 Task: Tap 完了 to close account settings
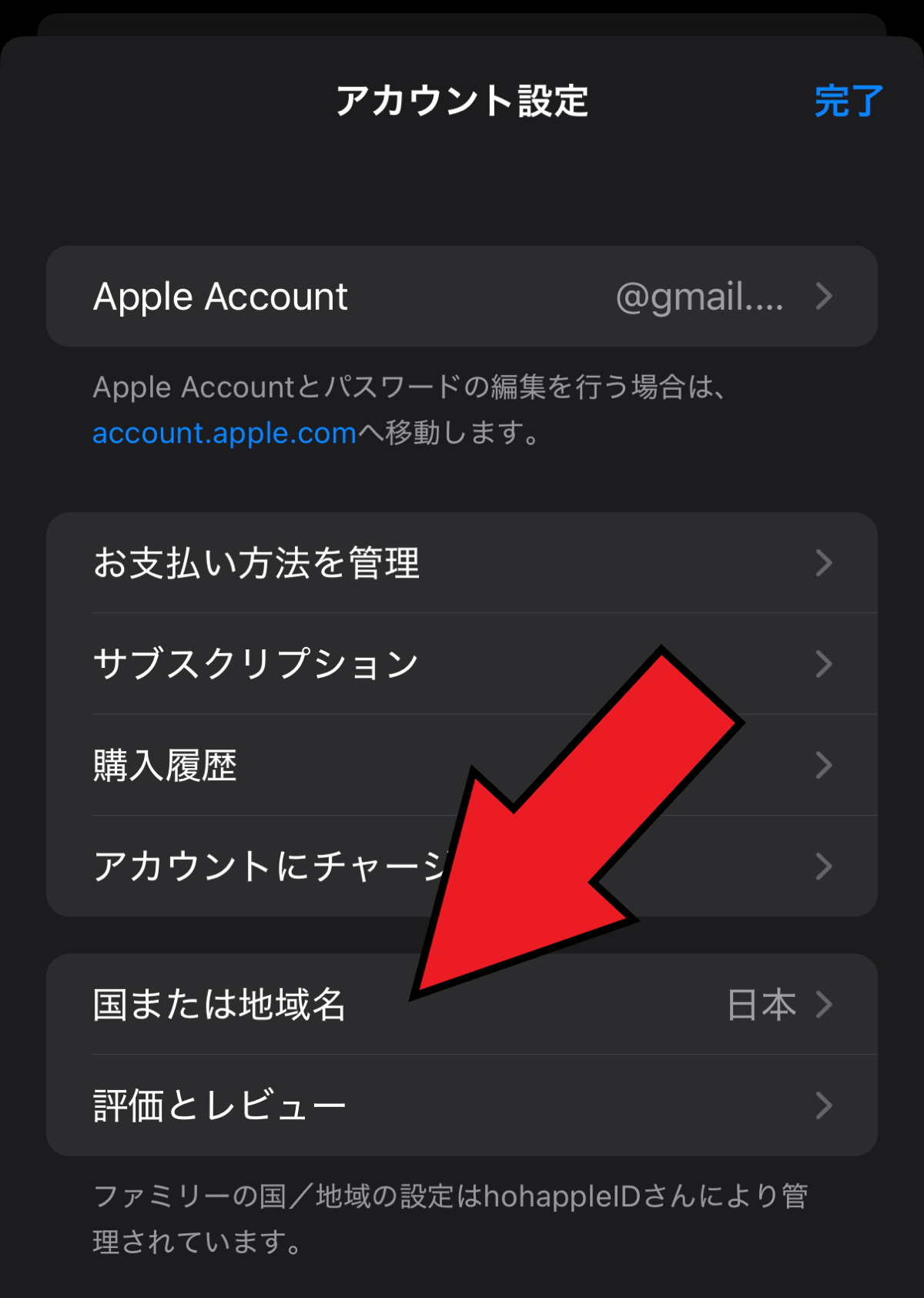[x=848, y=101]
